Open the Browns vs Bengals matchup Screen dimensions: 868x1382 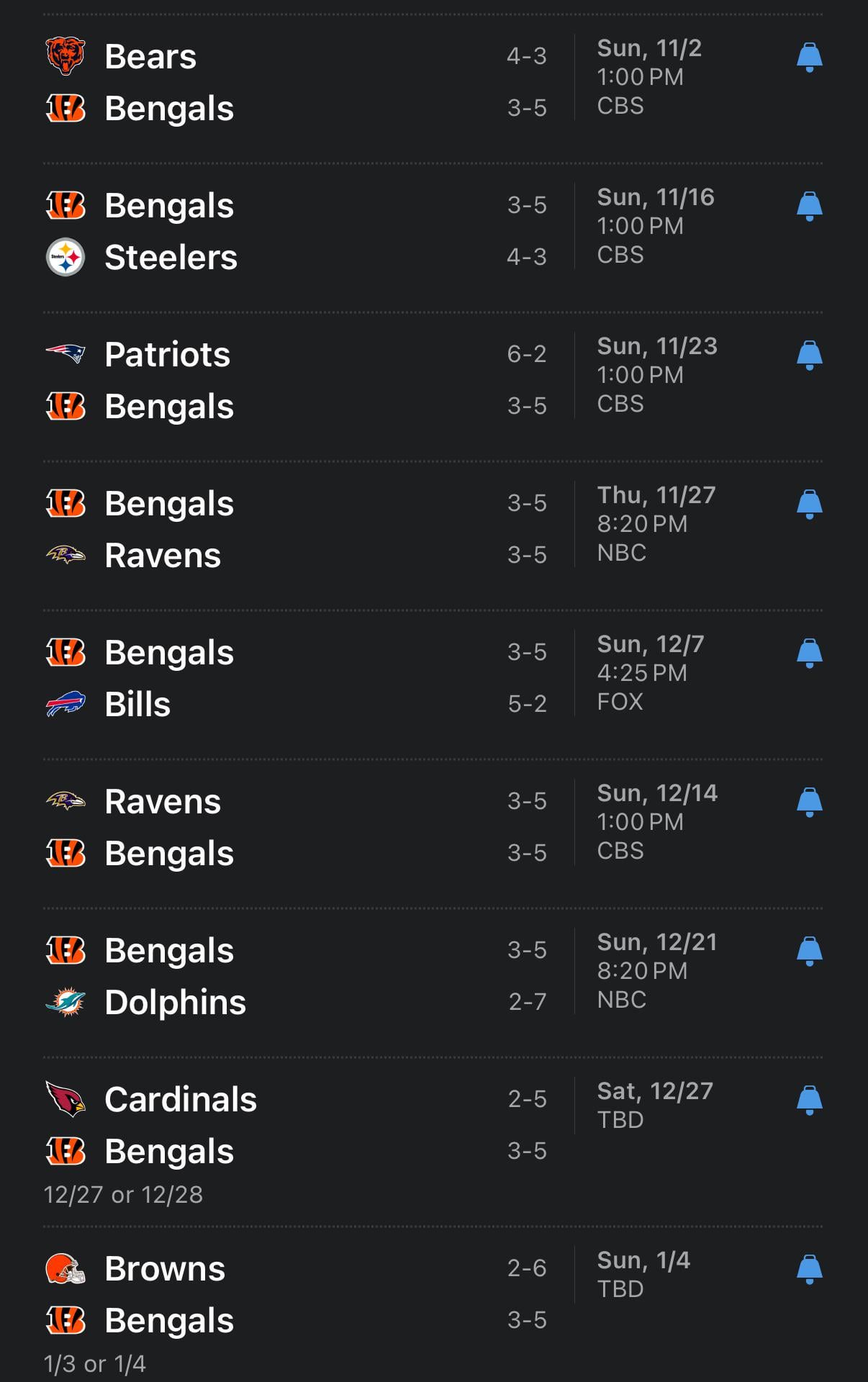pyautogui.click(x=288, y=1295)
